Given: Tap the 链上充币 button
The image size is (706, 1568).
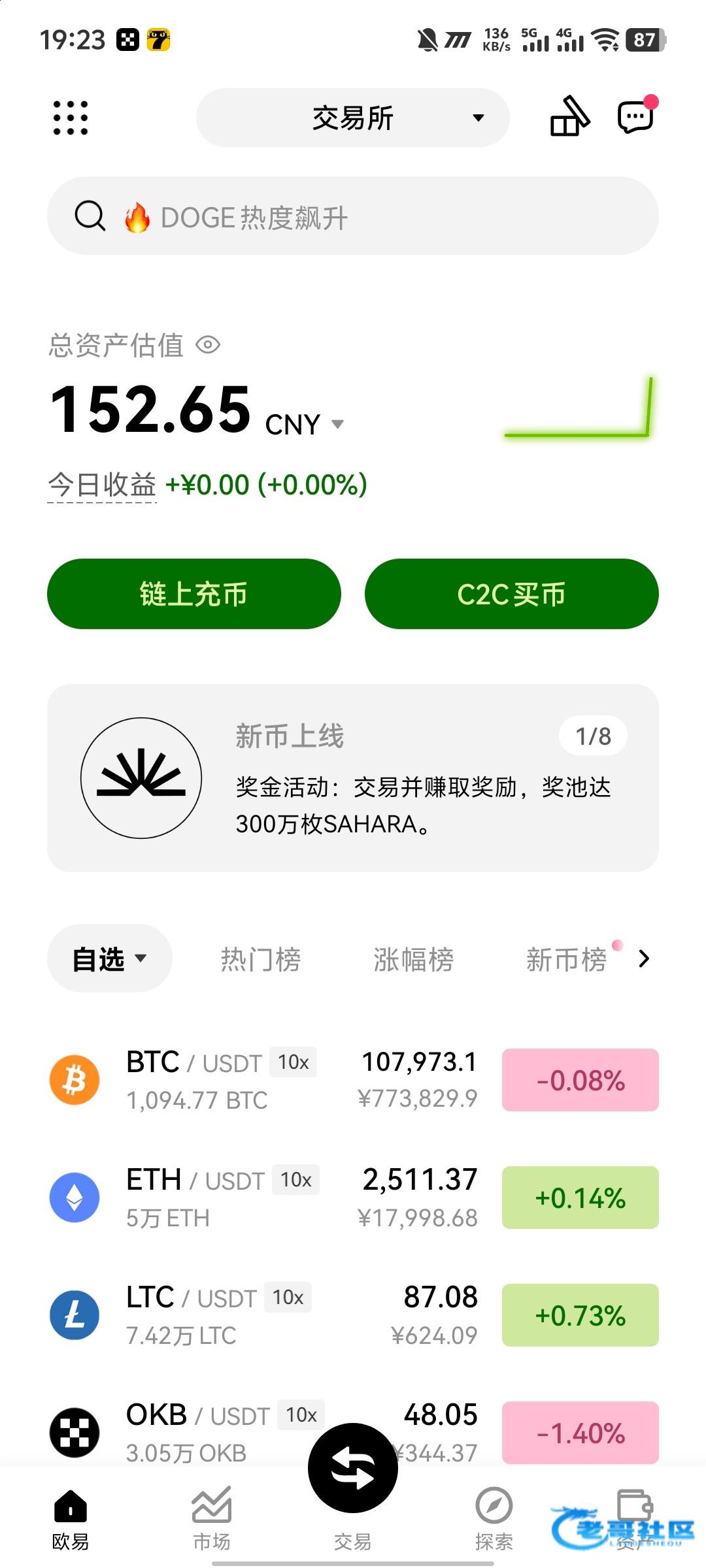Looking at the screenshot, I should click(194, 594).
